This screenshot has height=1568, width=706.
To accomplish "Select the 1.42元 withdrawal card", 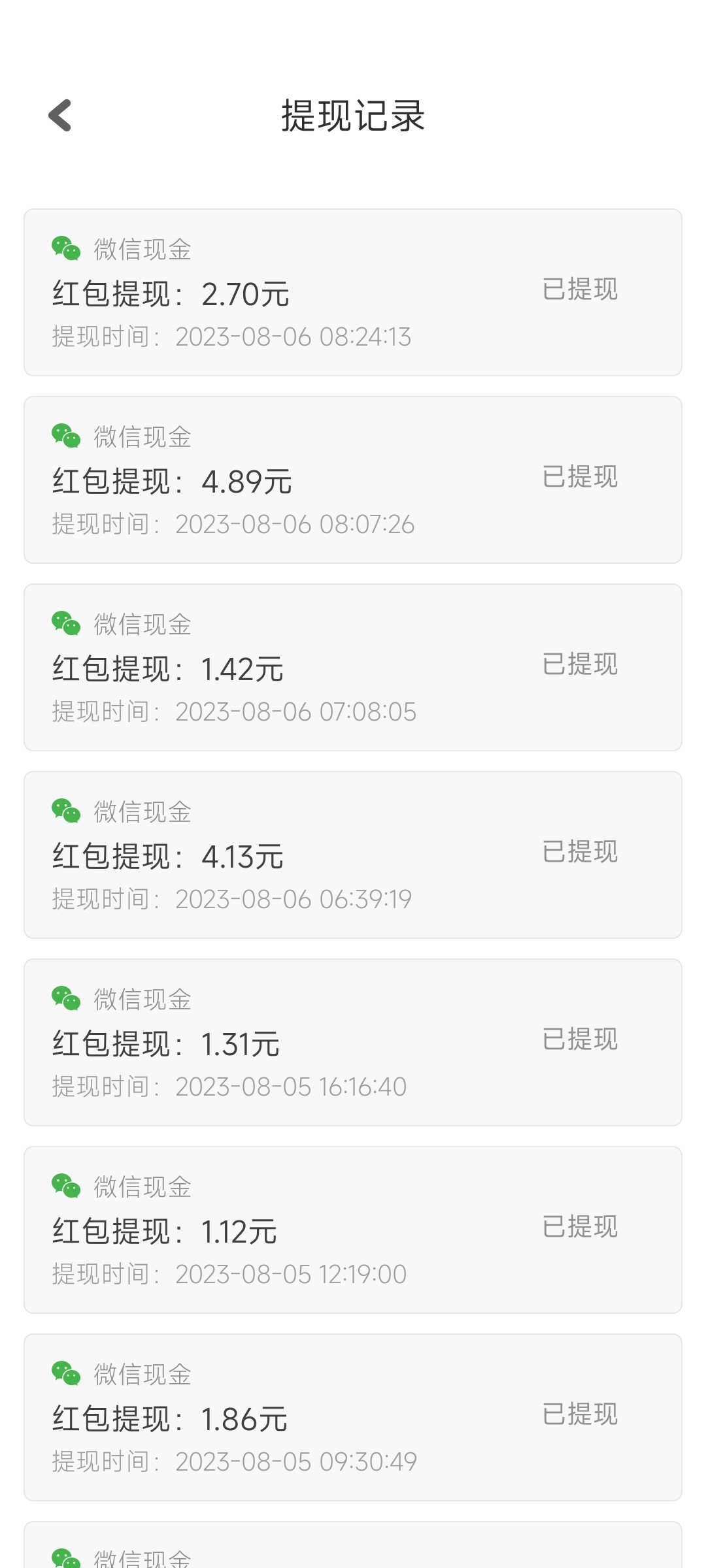I will click(353, 667).
